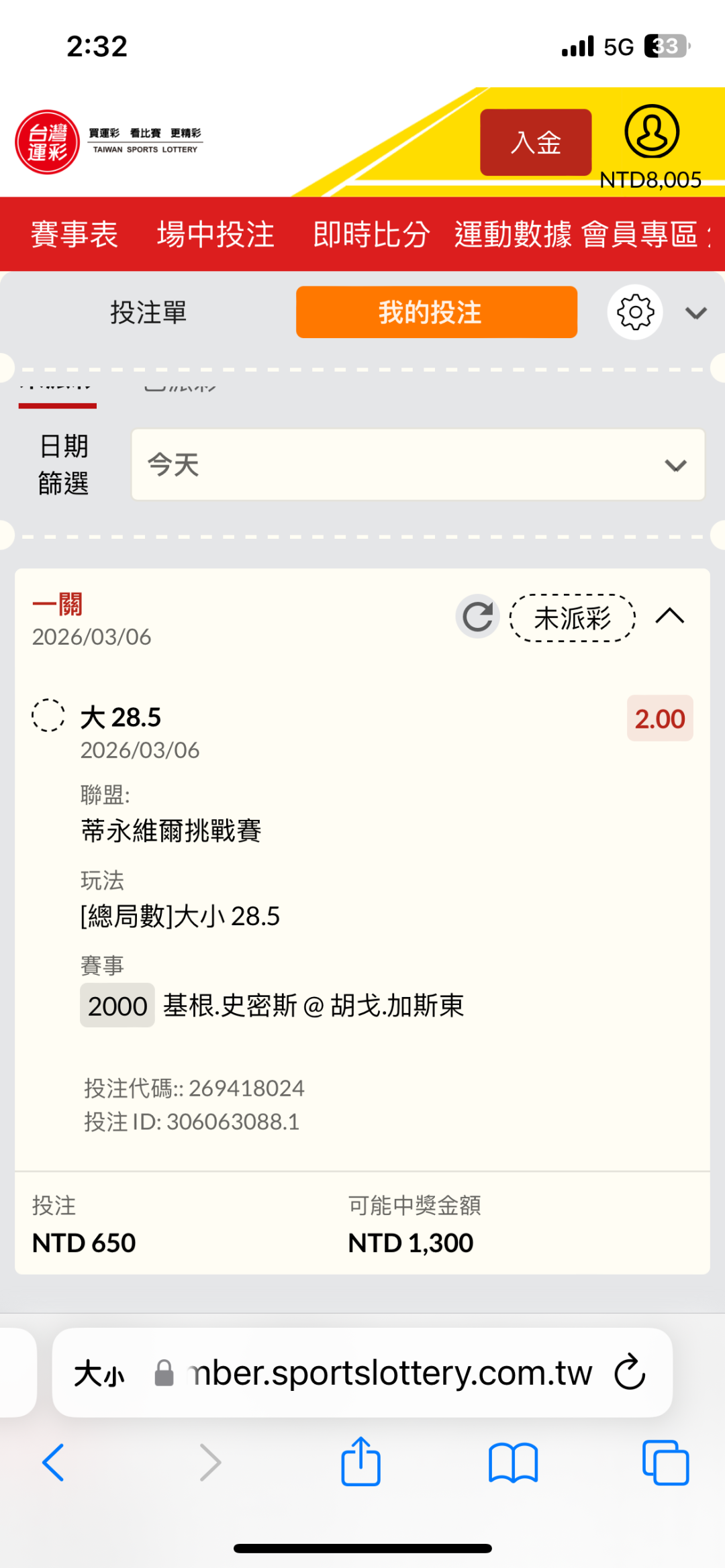Open the bet slip settings gear

[635, 312]
